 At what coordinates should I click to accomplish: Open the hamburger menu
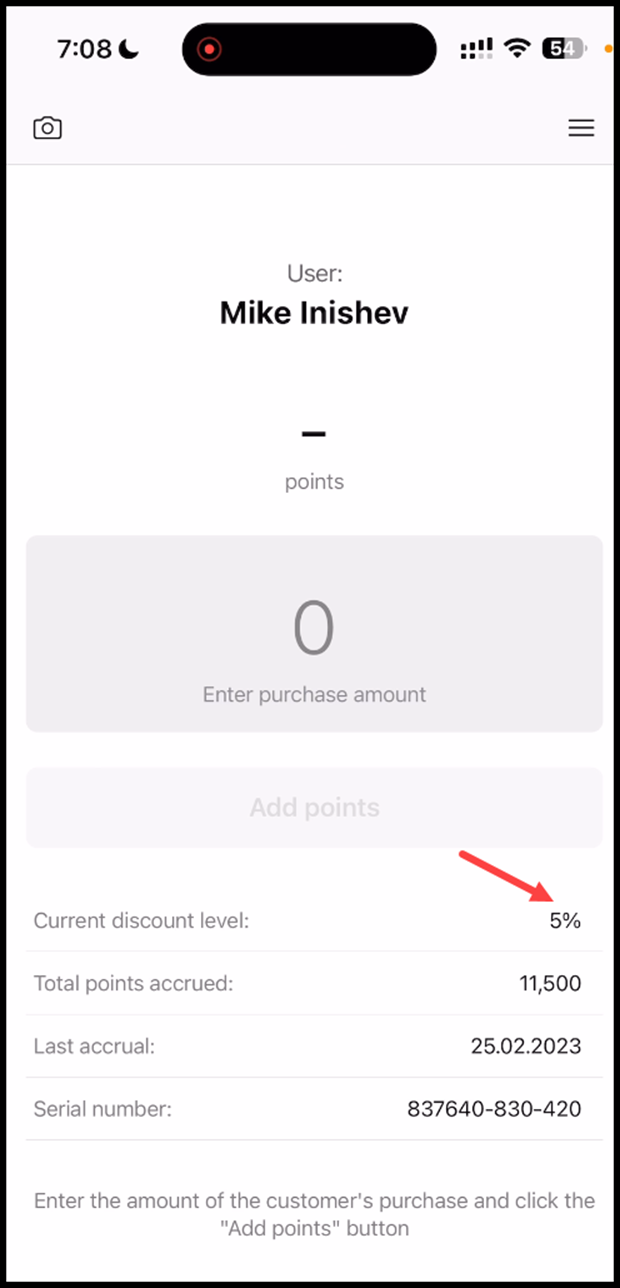(581, 128)
